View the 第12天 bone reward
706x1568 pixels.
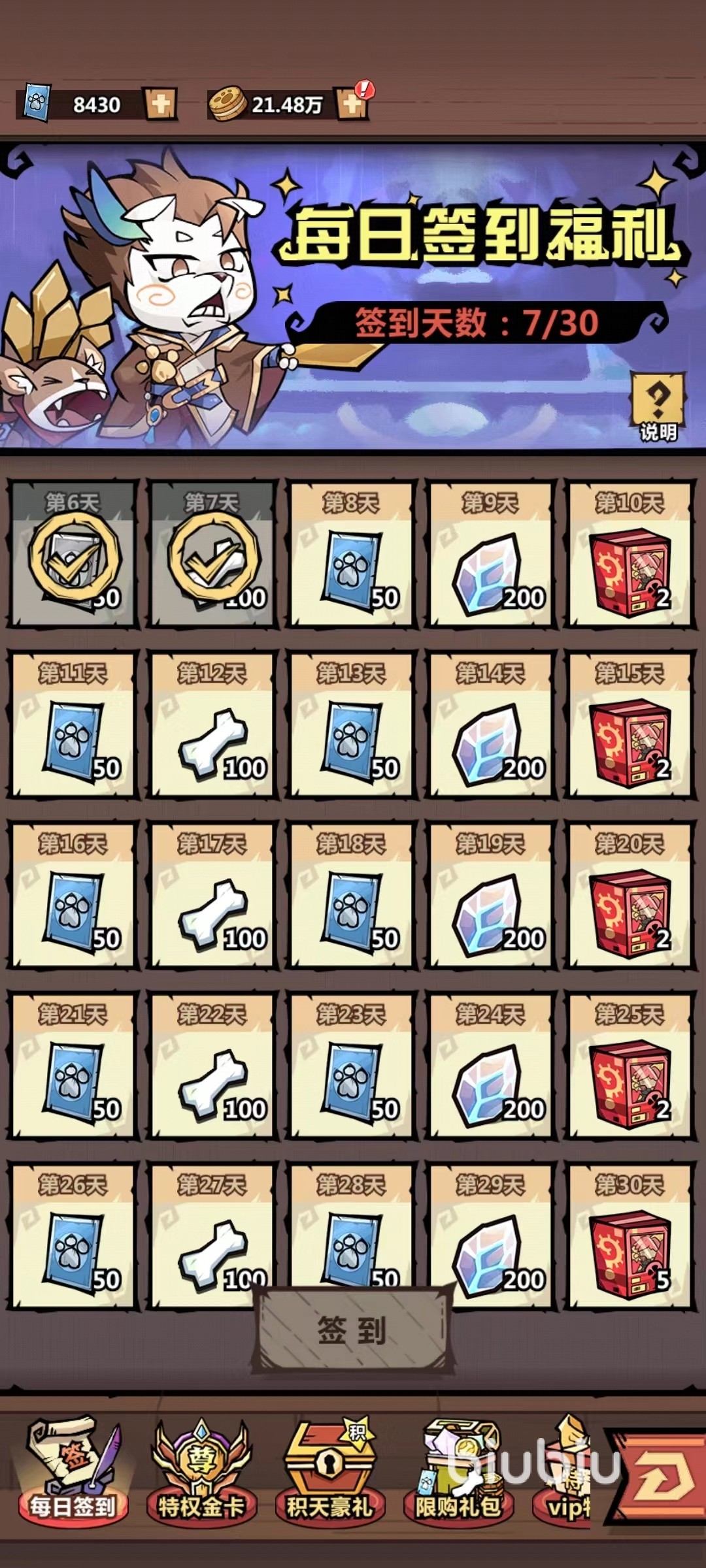[x=212, y=726]
